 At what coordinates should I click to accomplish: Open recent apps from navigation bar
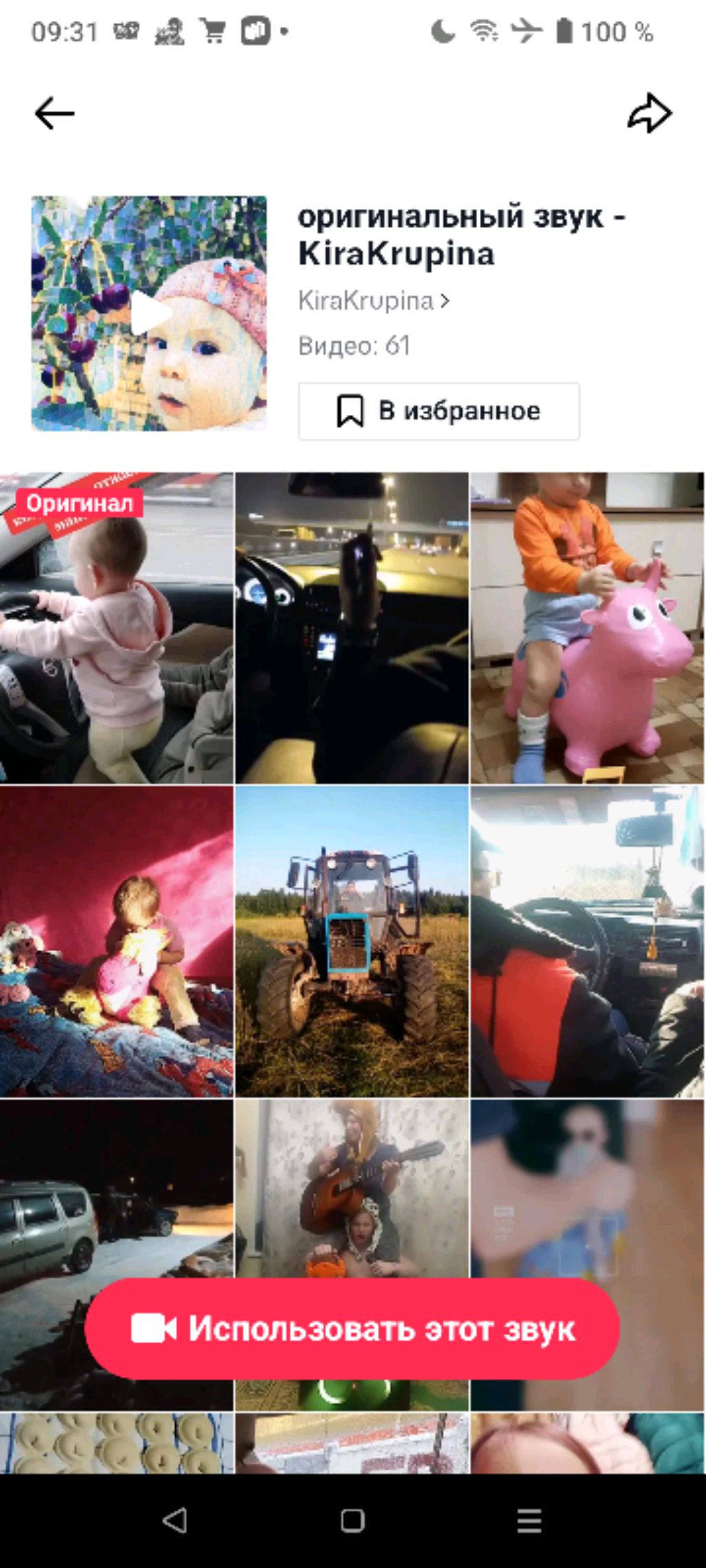tap(529, 1520)
